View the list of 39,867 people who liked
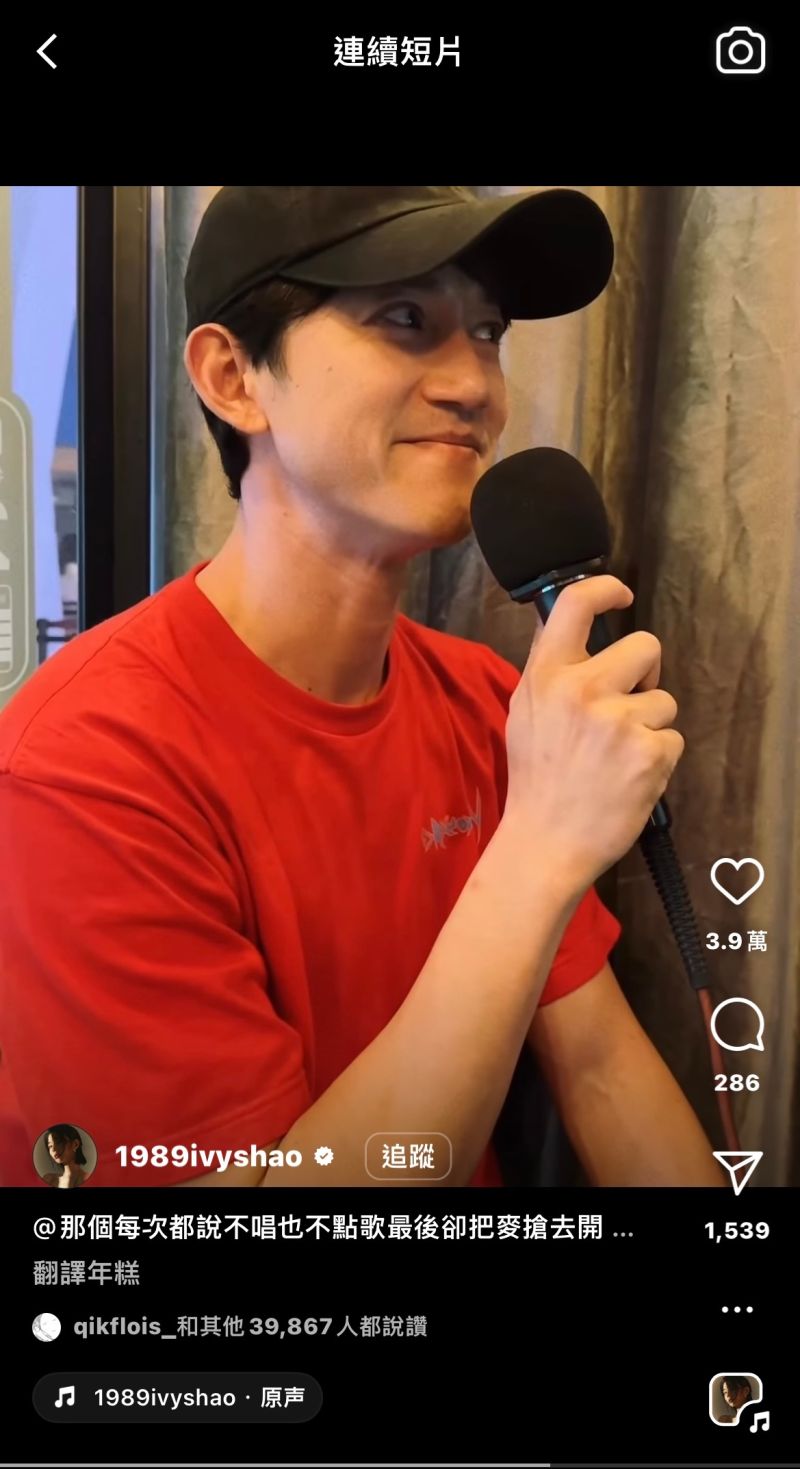Viewport: 800px width, 1469px height. pyautogui.click(x=300, y=1327)
